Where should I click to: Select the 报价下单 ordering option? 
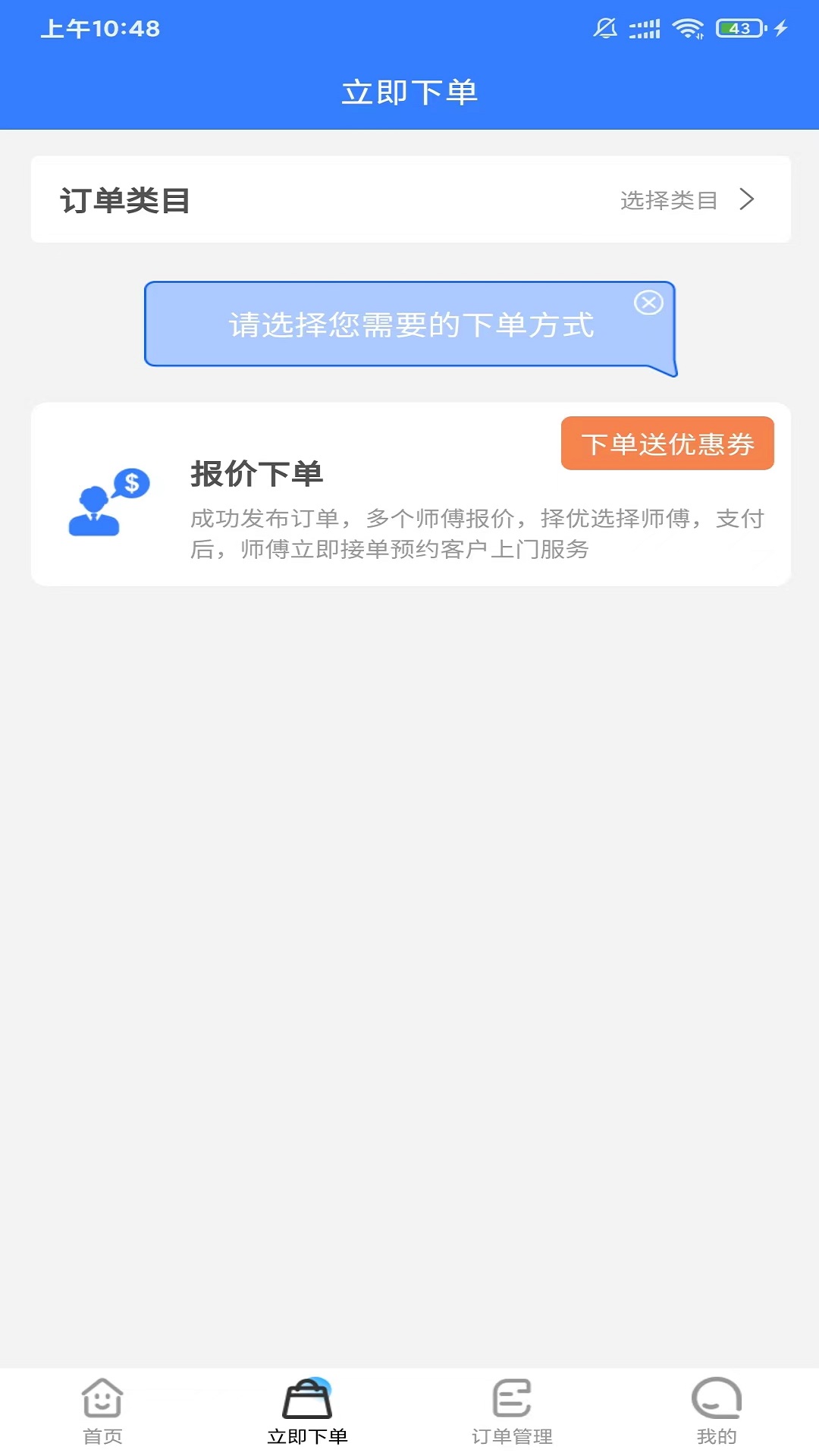coord(409,493)
